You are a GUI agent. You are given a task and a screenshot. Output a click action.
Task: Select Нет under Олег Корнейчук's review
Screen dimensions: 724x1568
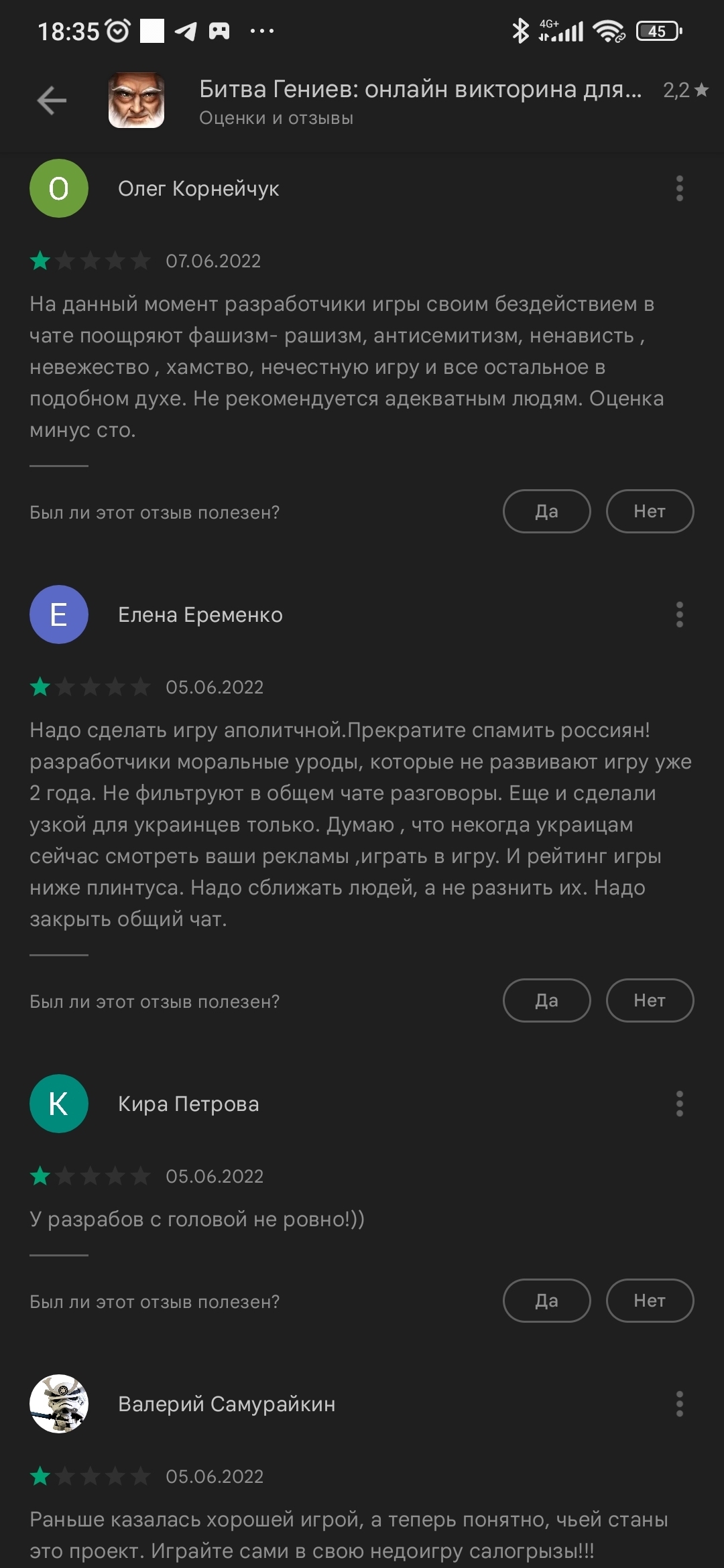coord(649,511)
